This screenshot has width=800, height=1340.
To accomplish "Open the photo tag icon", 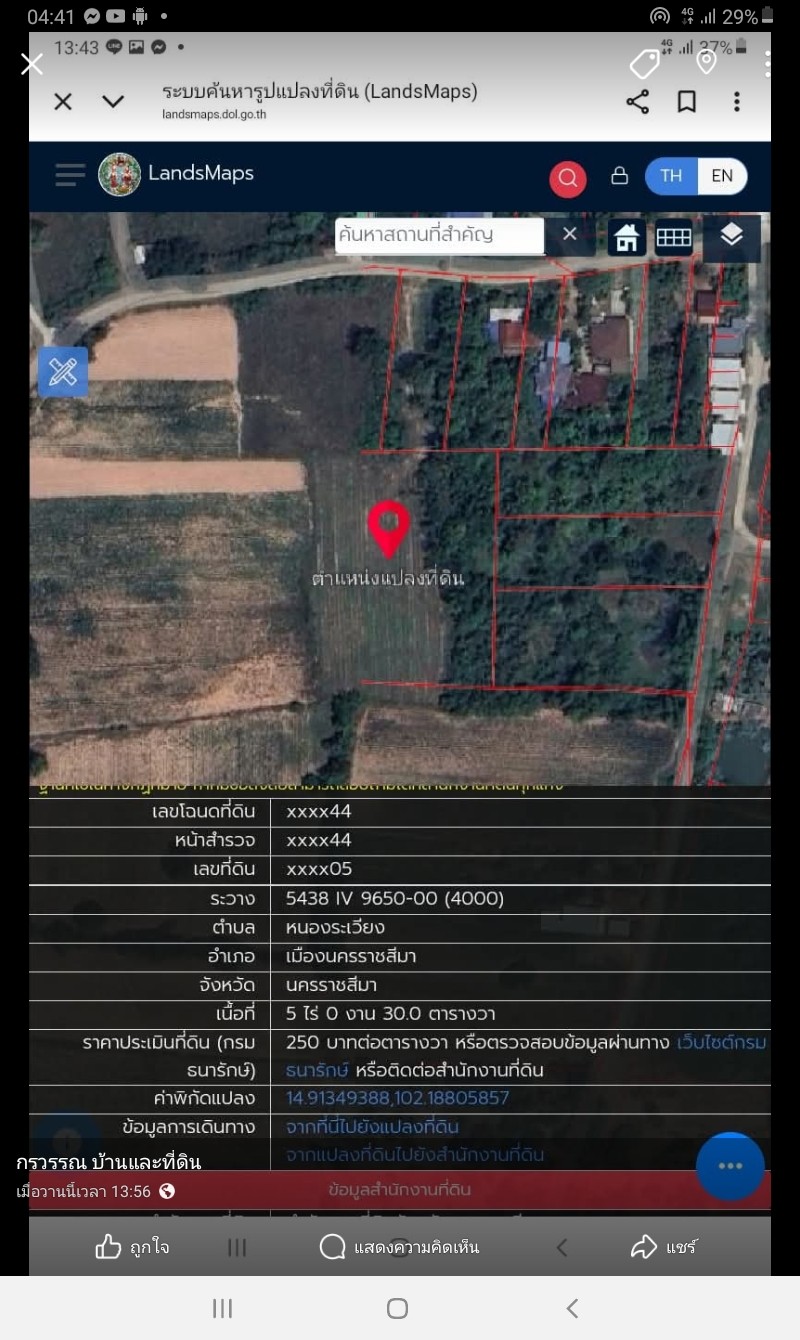I will coord(645,65).
